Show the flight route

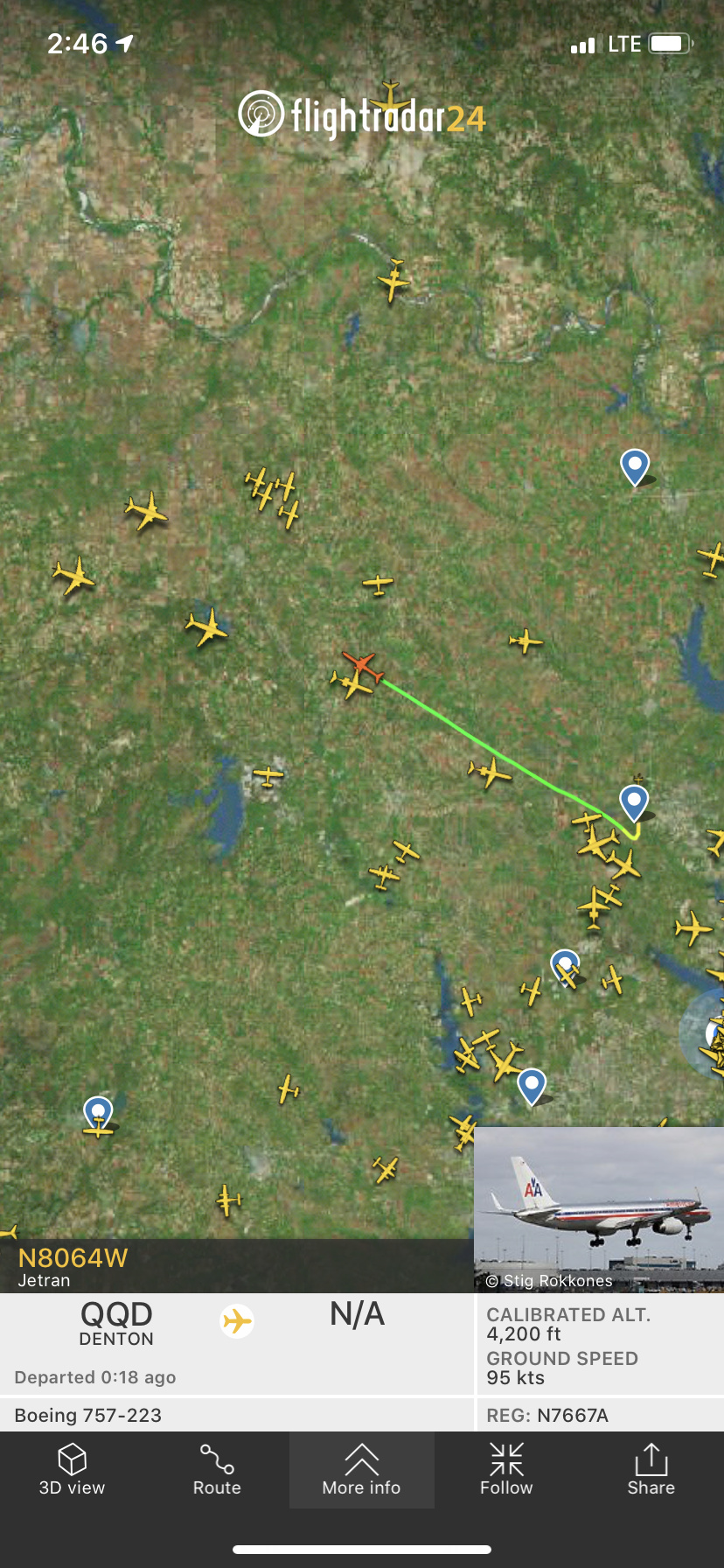point(217,1469)
